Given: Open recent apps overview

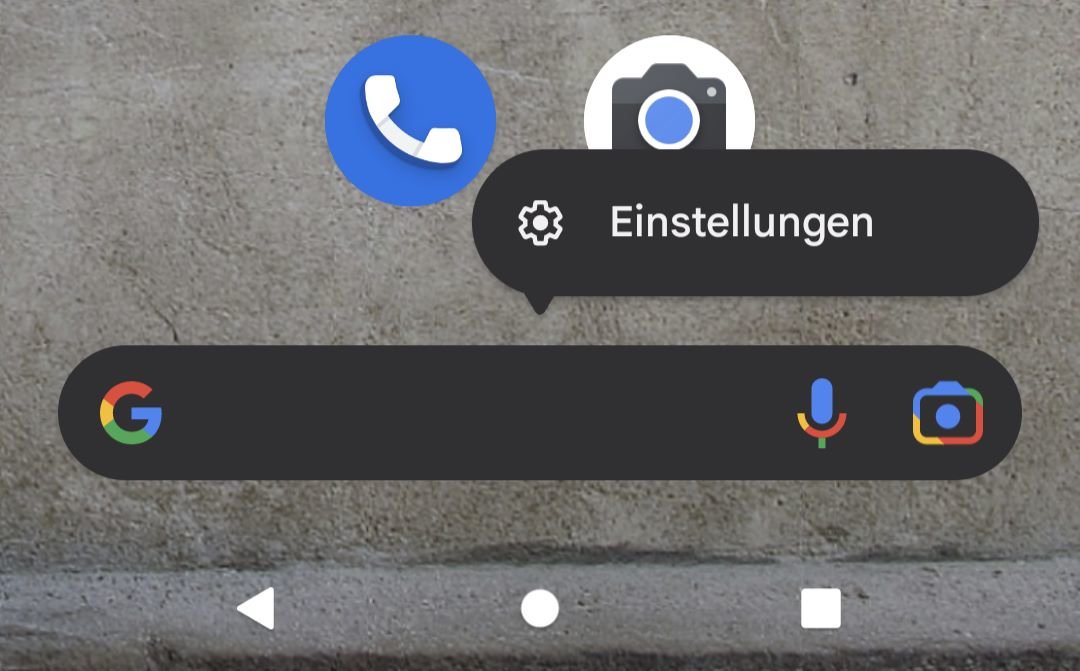Looking at the screenshot, I should (821, 608).
